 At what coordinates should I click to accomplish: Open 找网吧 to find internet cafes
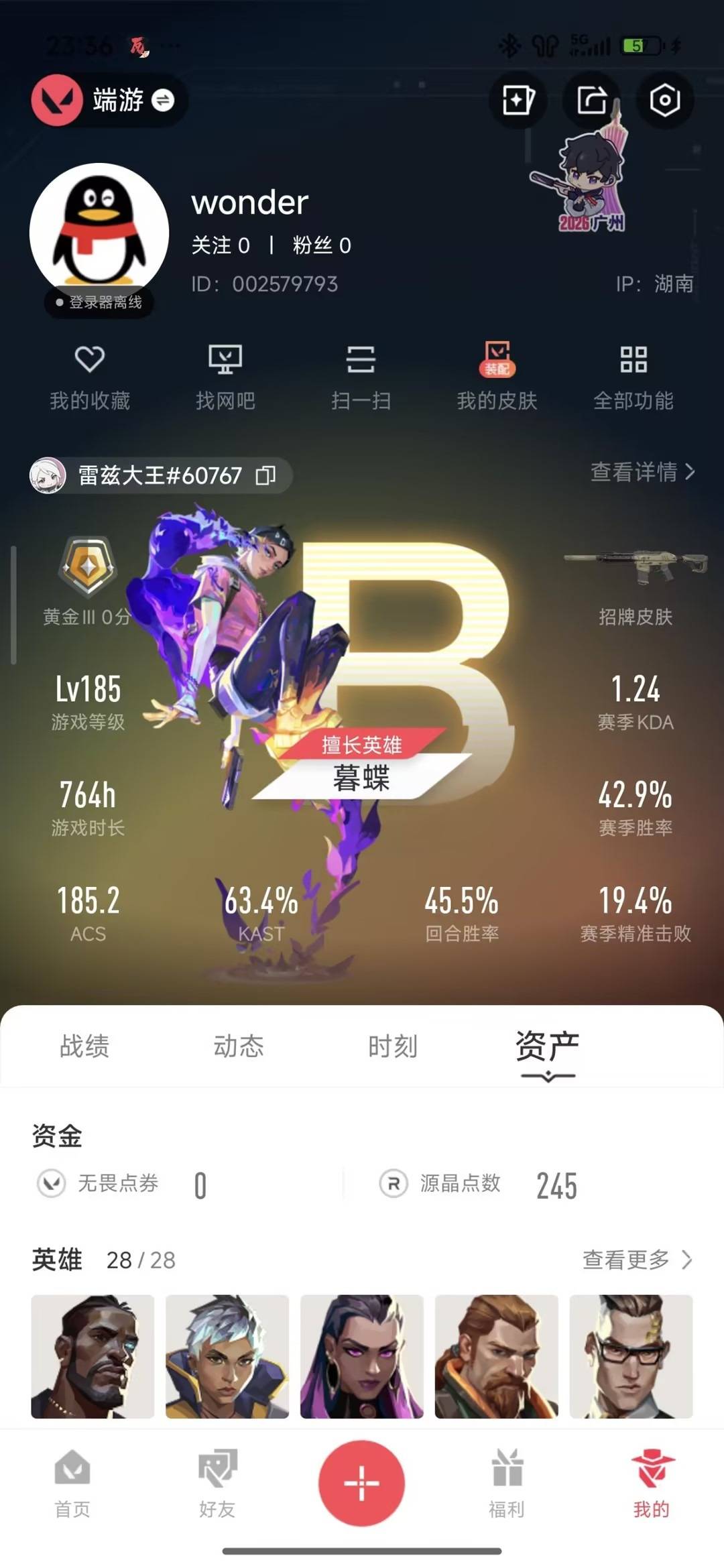click(x=225, y=377)
